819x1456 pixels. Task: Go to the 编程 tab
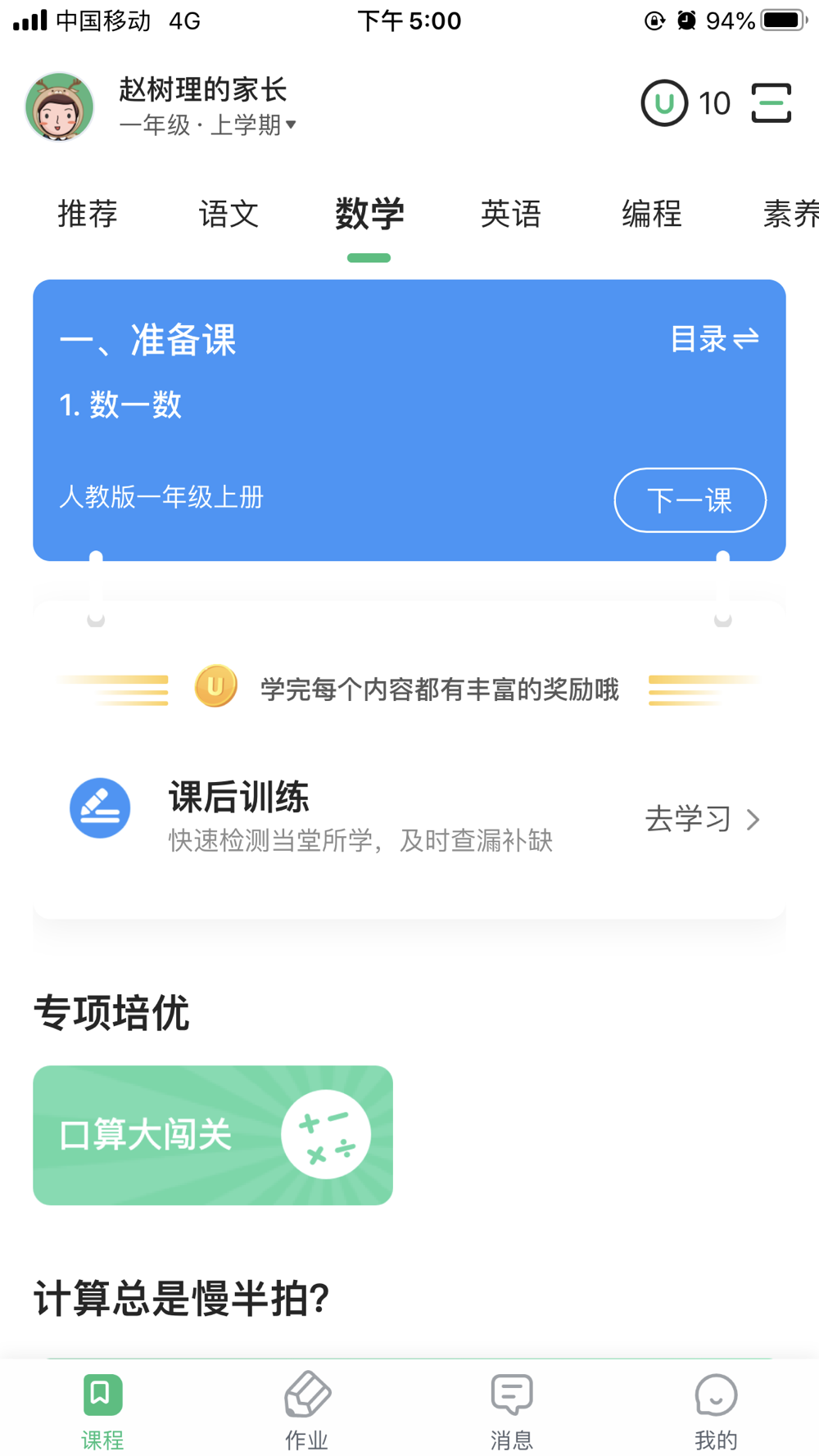point(651,215)
